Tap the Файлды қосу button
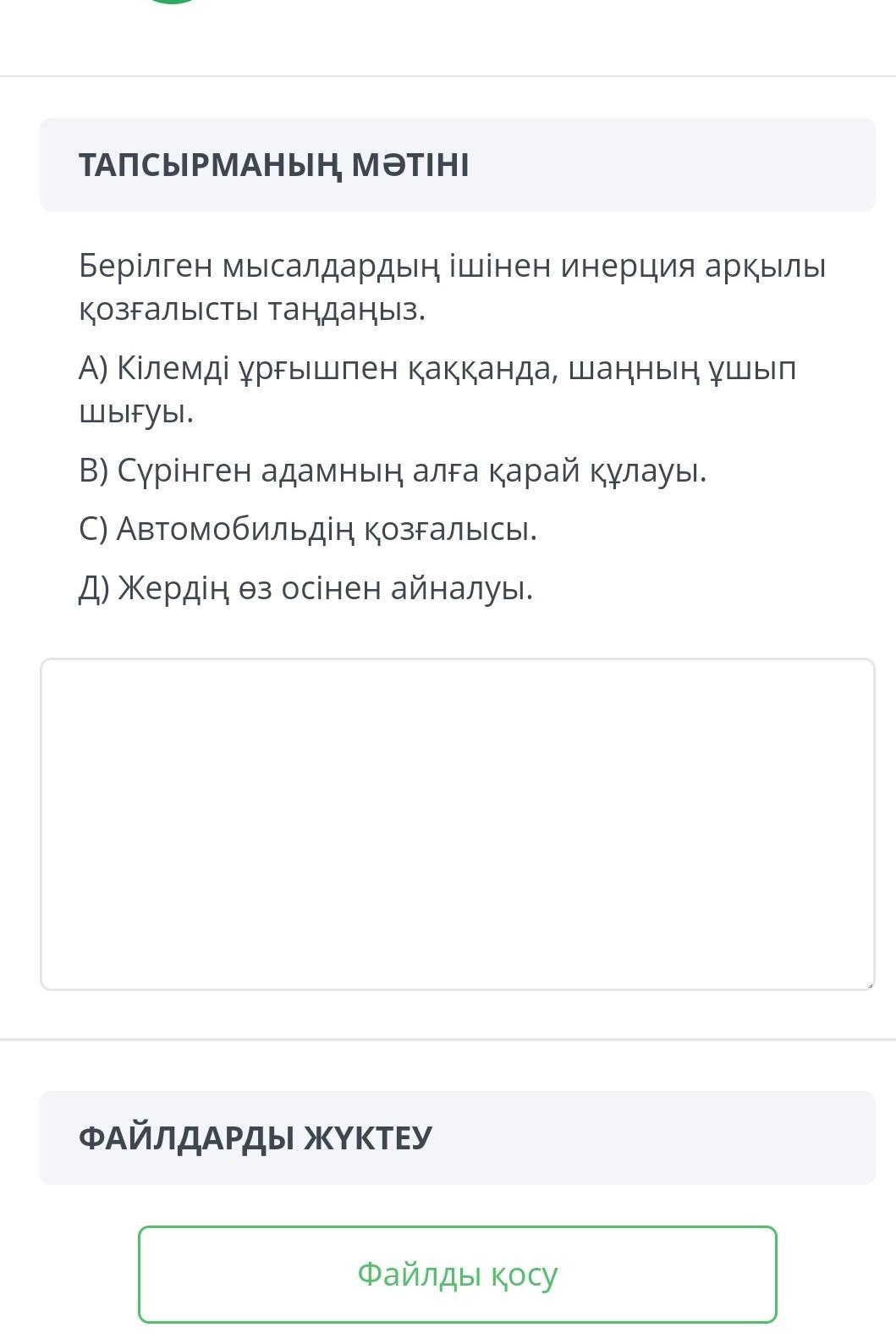Viewport: 896px width, 1344px height. (x=457, y=1274)
